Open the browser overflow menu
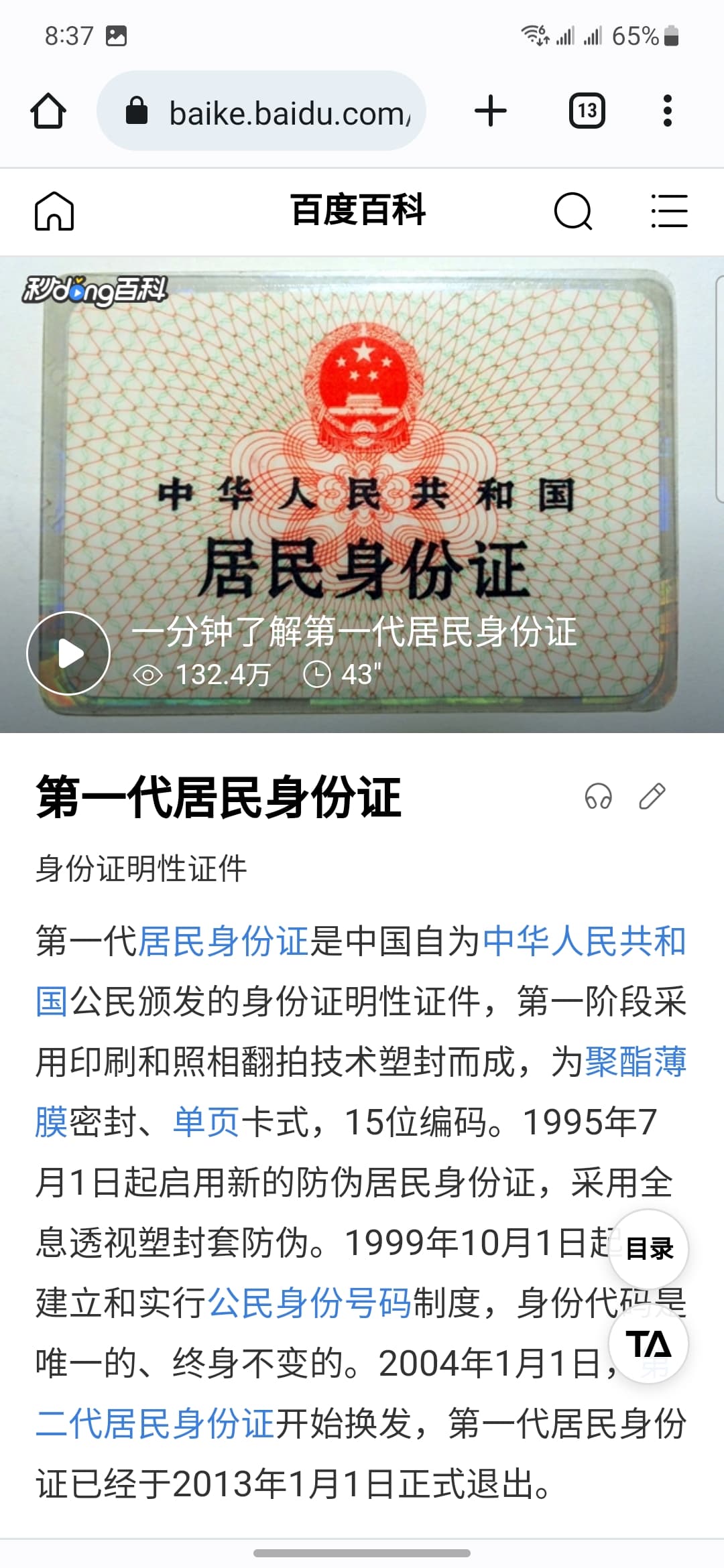This screenshot has width=724, height=1568. coord(667,111)
